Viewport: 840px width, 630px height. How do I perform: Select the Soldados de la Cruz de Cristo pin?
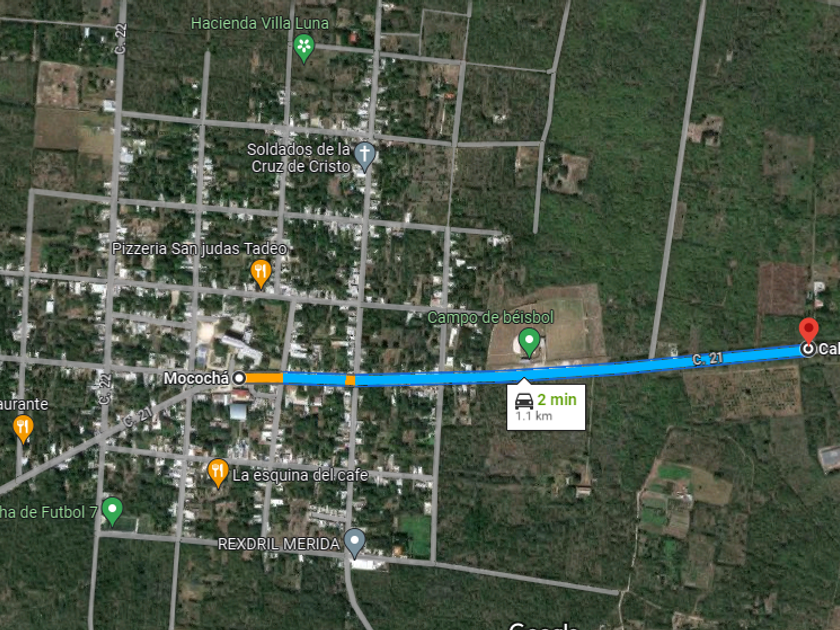(x=365, y=155)
